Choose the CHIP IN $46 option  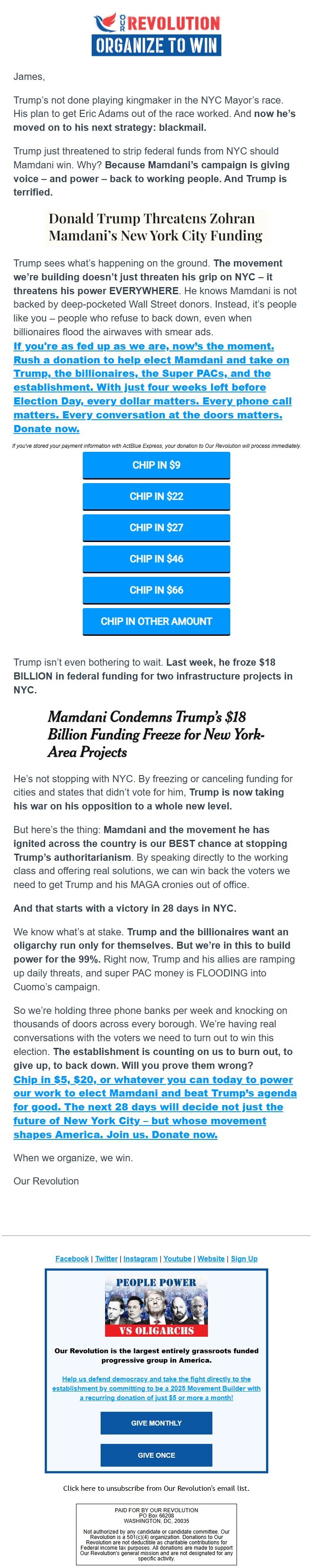156,558
